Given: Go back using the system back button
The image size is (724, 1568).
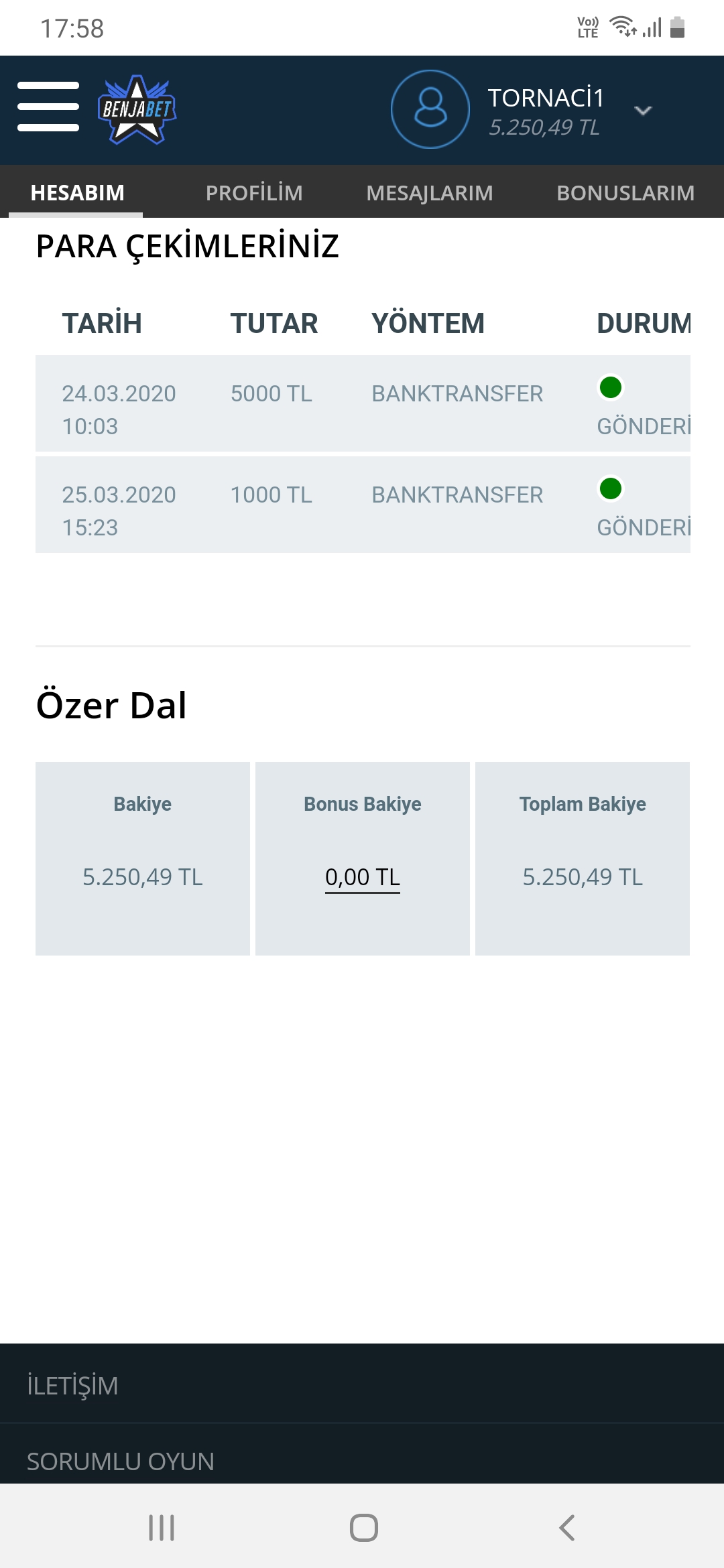Looking at the screenshot, I should click(567, 1528).
